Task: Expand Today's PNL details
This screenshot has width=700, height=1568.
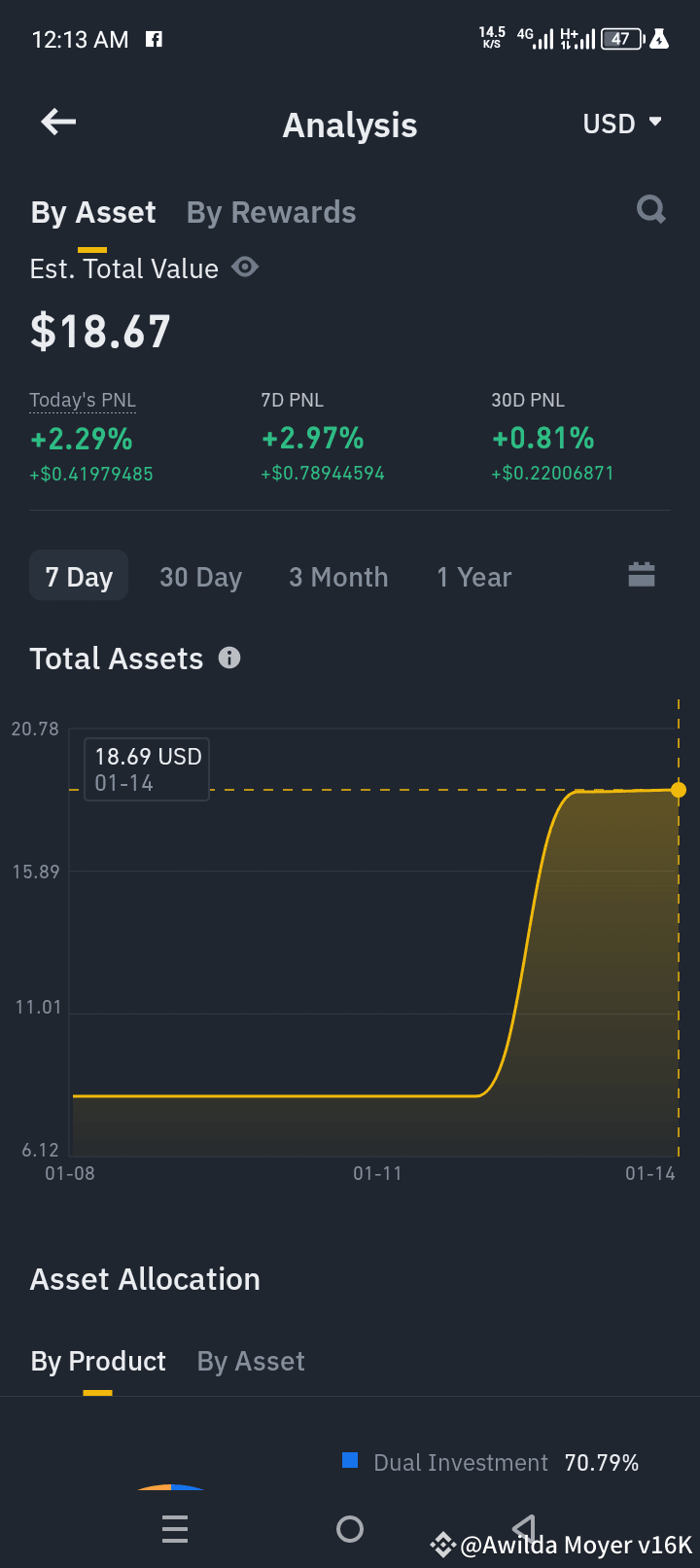Action: coord(82,399)
